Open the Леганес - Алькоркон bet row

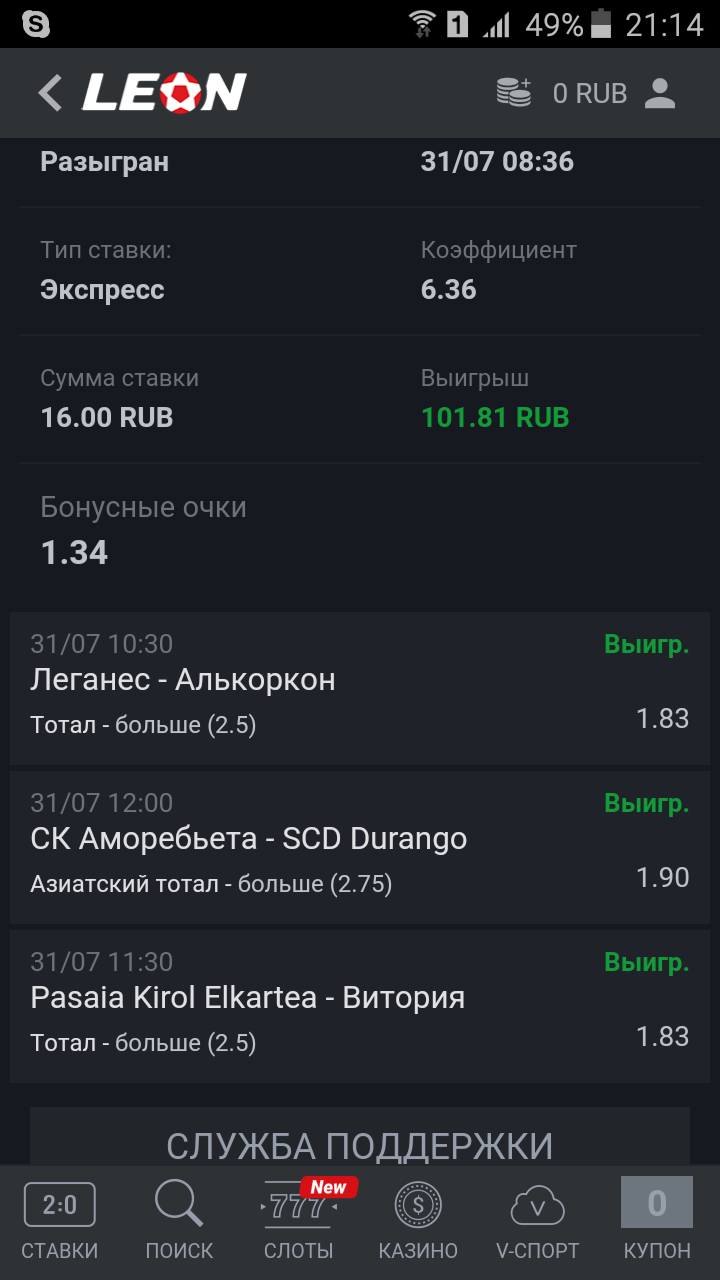(x=360, y=689)
